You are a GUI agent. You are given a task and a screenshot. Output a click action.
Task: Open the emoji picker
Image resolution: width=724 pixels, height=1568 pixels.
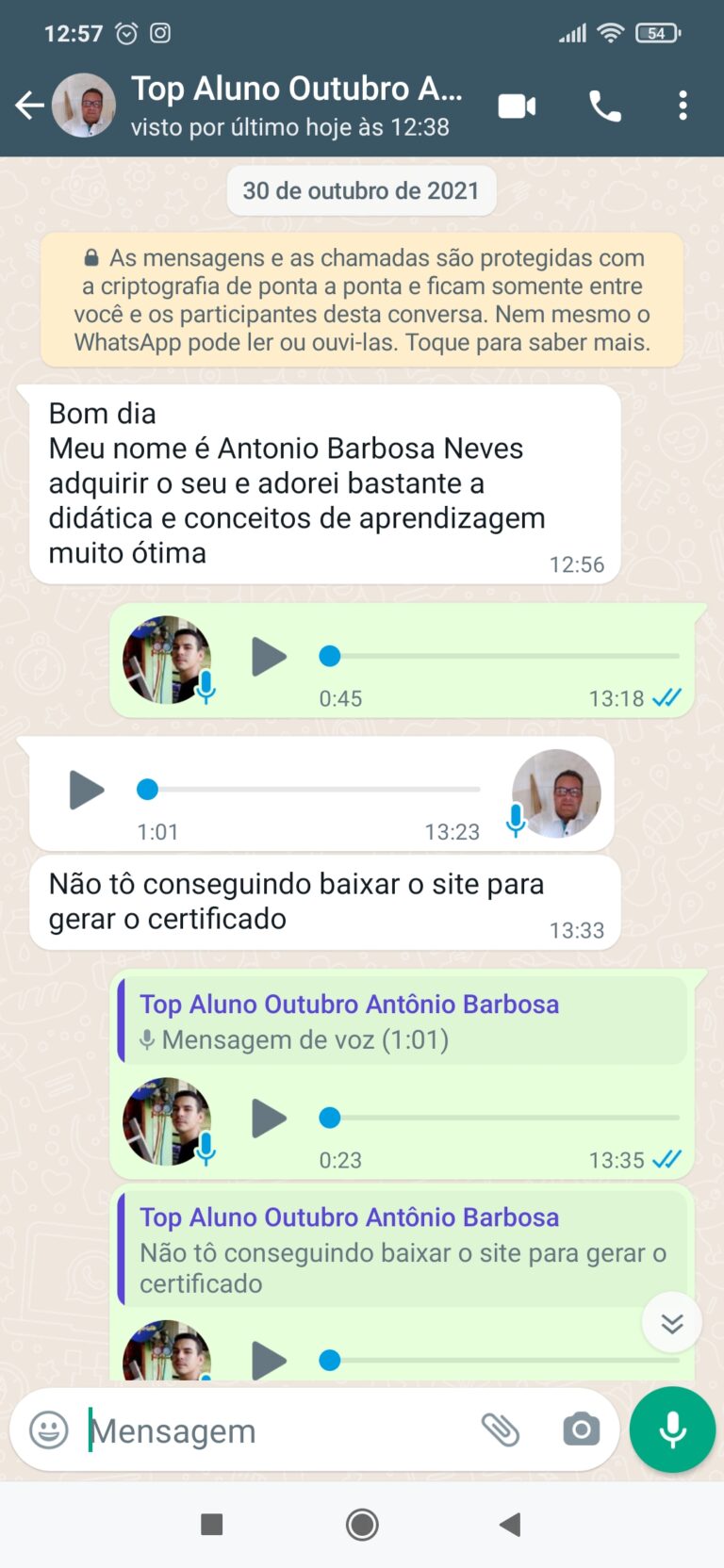pos(49,1429)
